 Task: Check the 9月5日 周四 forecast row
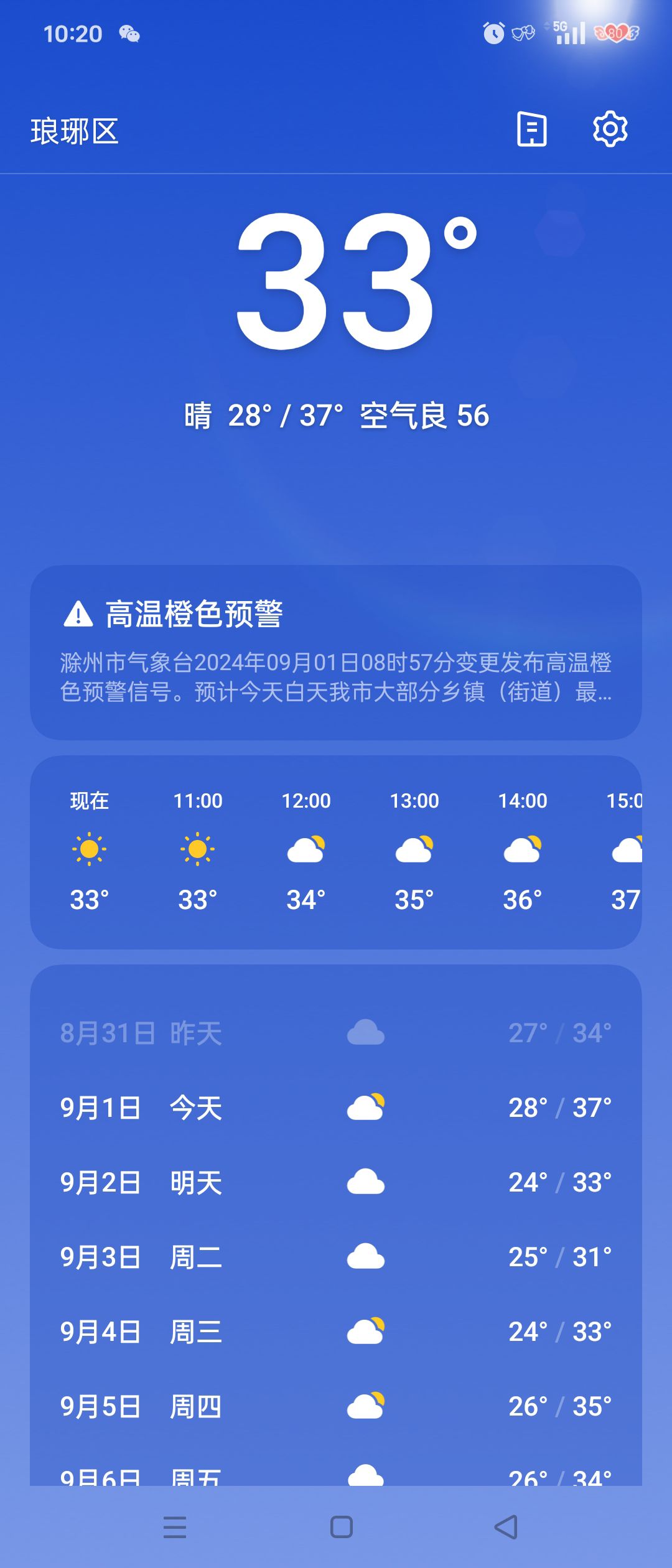(336, 1407)
